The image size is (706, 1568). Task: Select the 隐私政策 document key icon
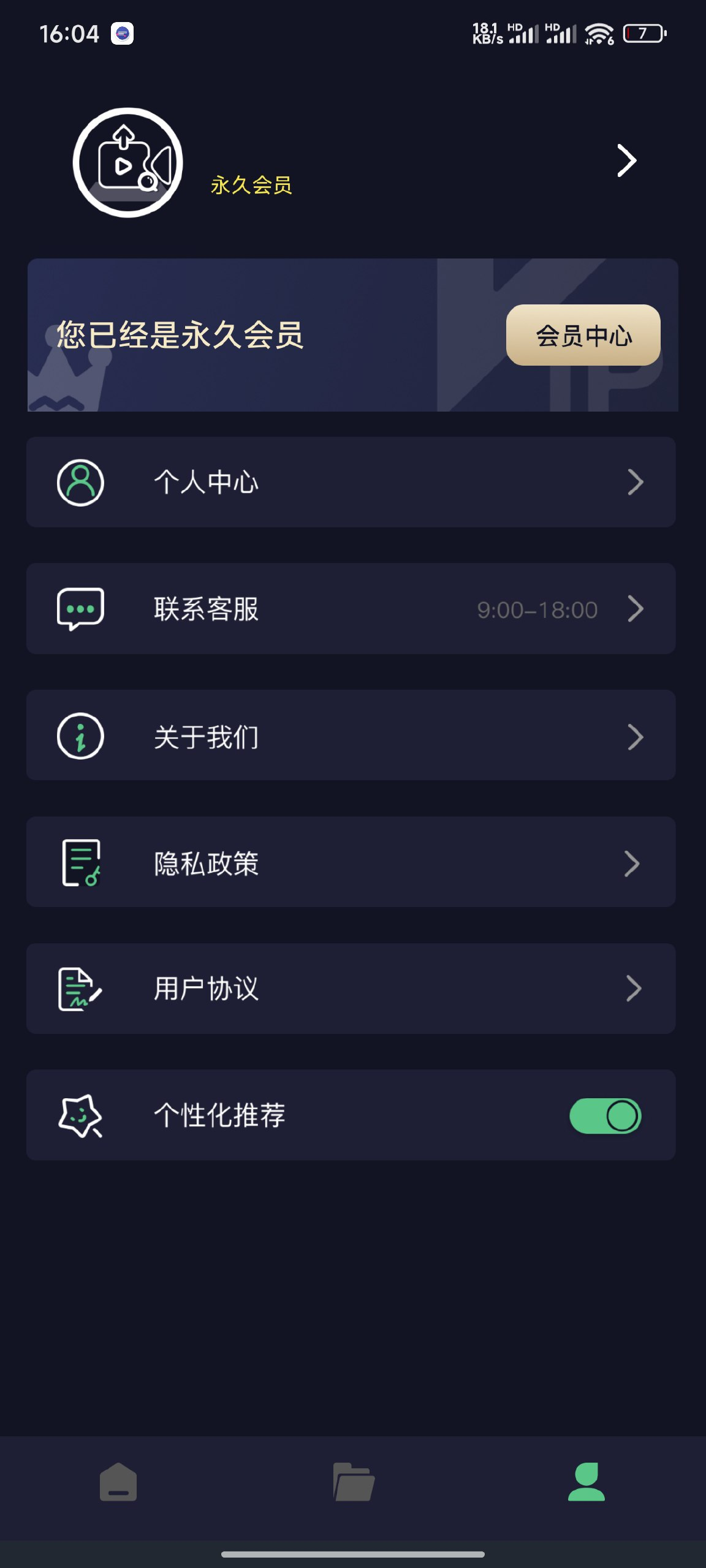pos(80,862)
